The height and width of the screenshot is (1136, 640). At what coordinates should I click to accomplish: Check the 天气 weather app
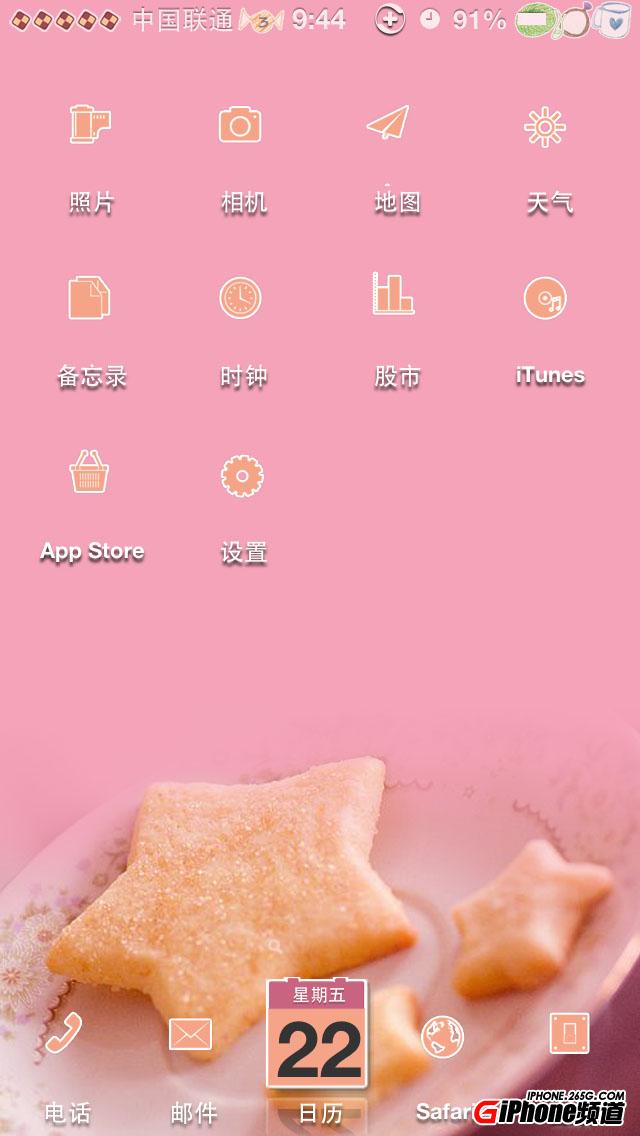click(545, 126)
